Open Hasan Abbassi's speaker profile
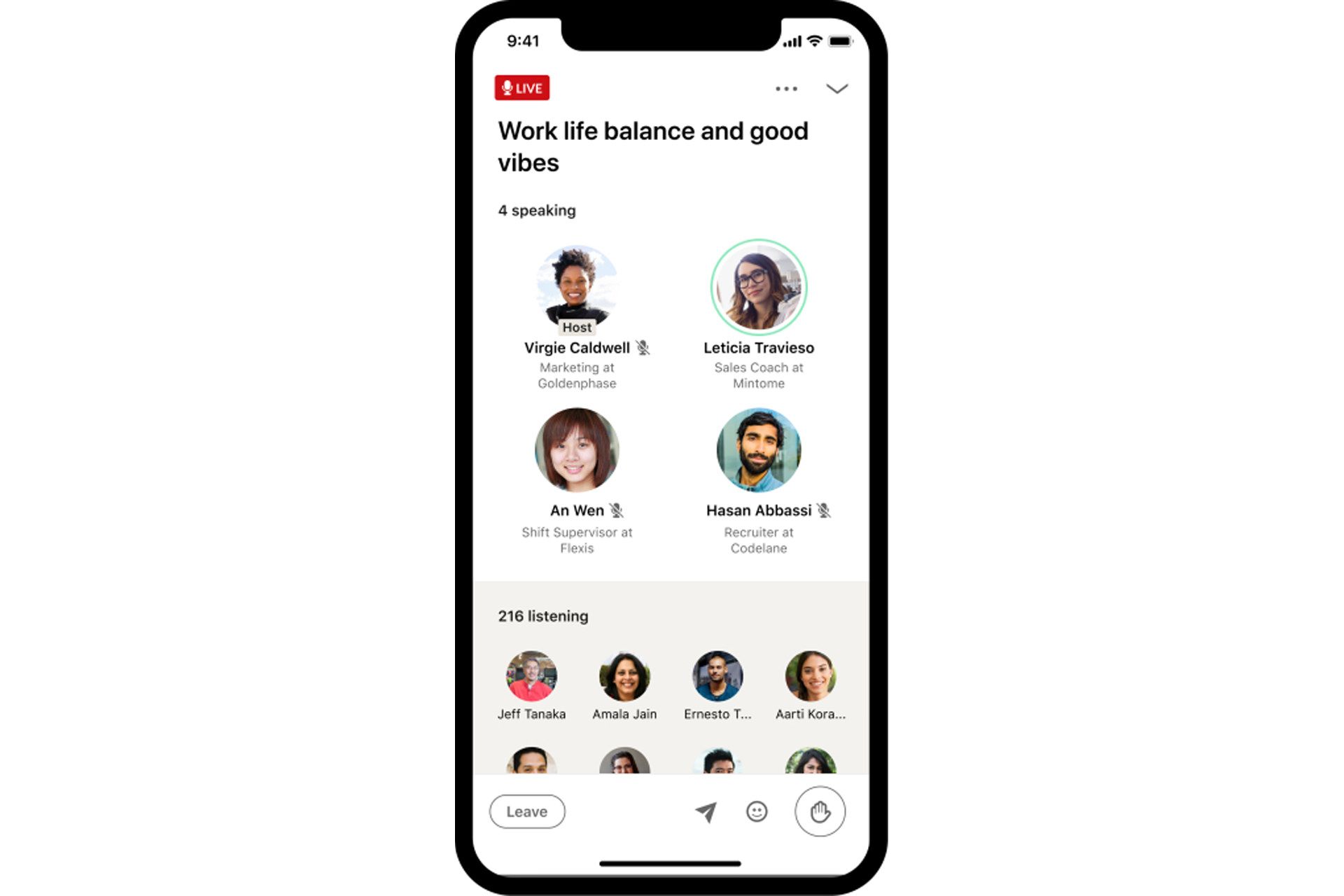This screenshot has height=896, width=1344. [759, 450]
